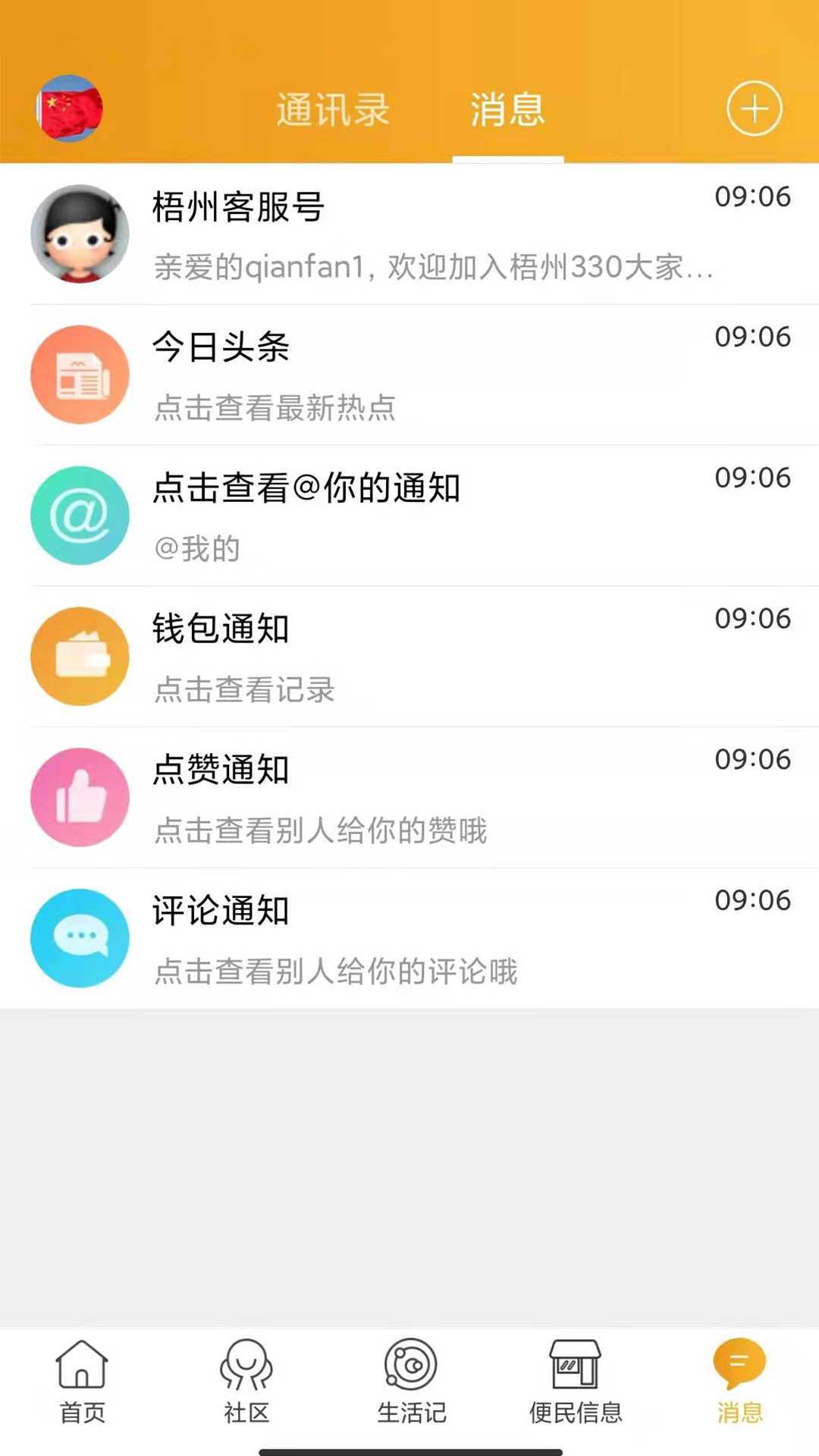Tap the plus button at top right
Screen dimensions: 819x1456
click(x=754, y=108)
